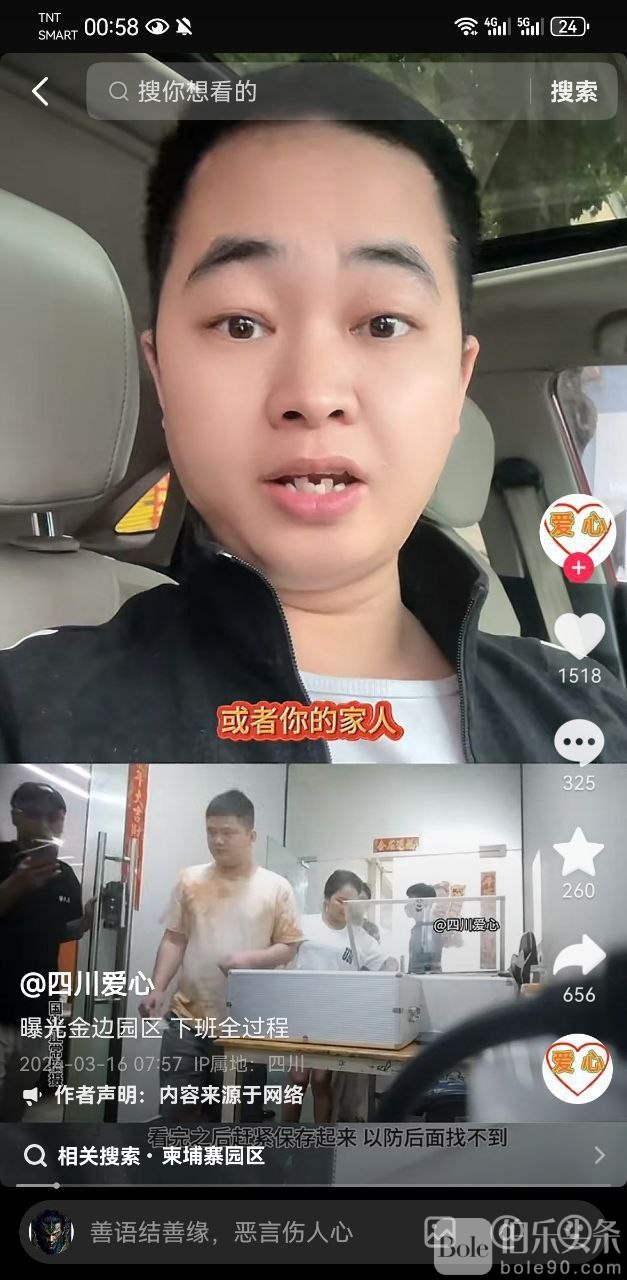Open the comments bubble
627x1280 pixels.
click(579, 744)
